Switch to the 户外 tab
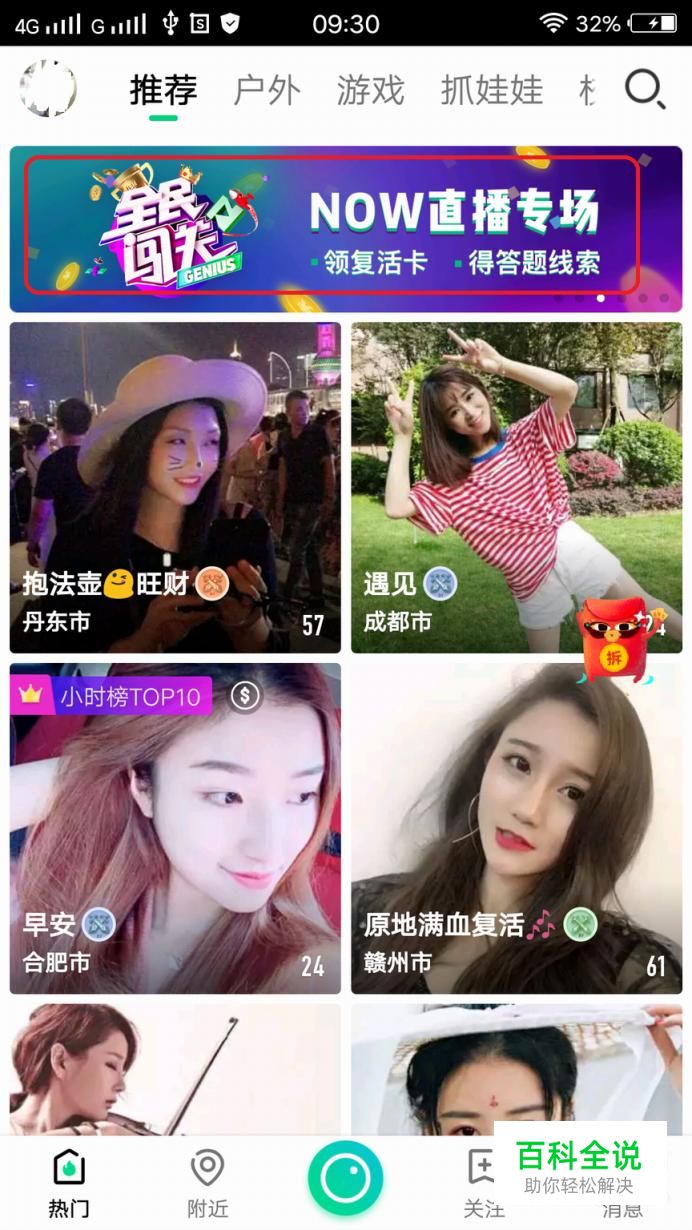692x1230 pixels. [267, 91]
